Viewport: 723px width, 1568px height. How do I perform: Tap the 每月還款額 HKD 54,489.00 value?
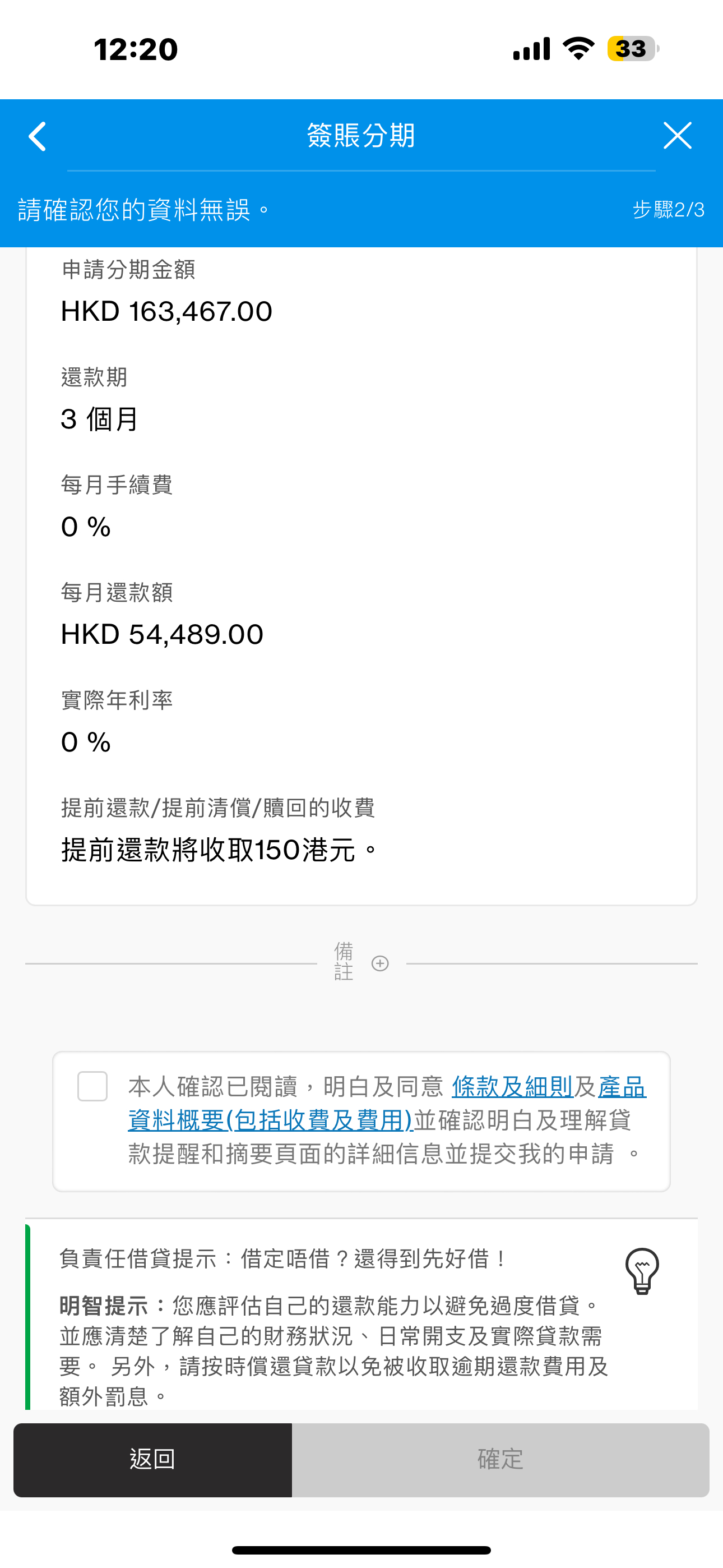(x=161, y=634)
